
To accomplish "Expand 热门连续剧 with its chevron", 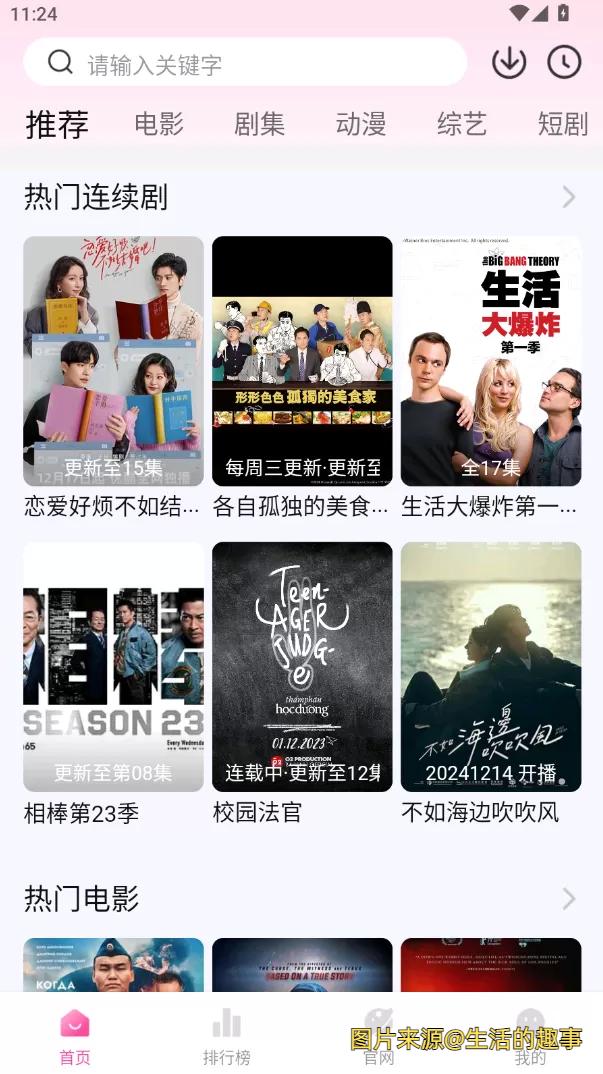I will pyautogui.click(x=568, y=197).
